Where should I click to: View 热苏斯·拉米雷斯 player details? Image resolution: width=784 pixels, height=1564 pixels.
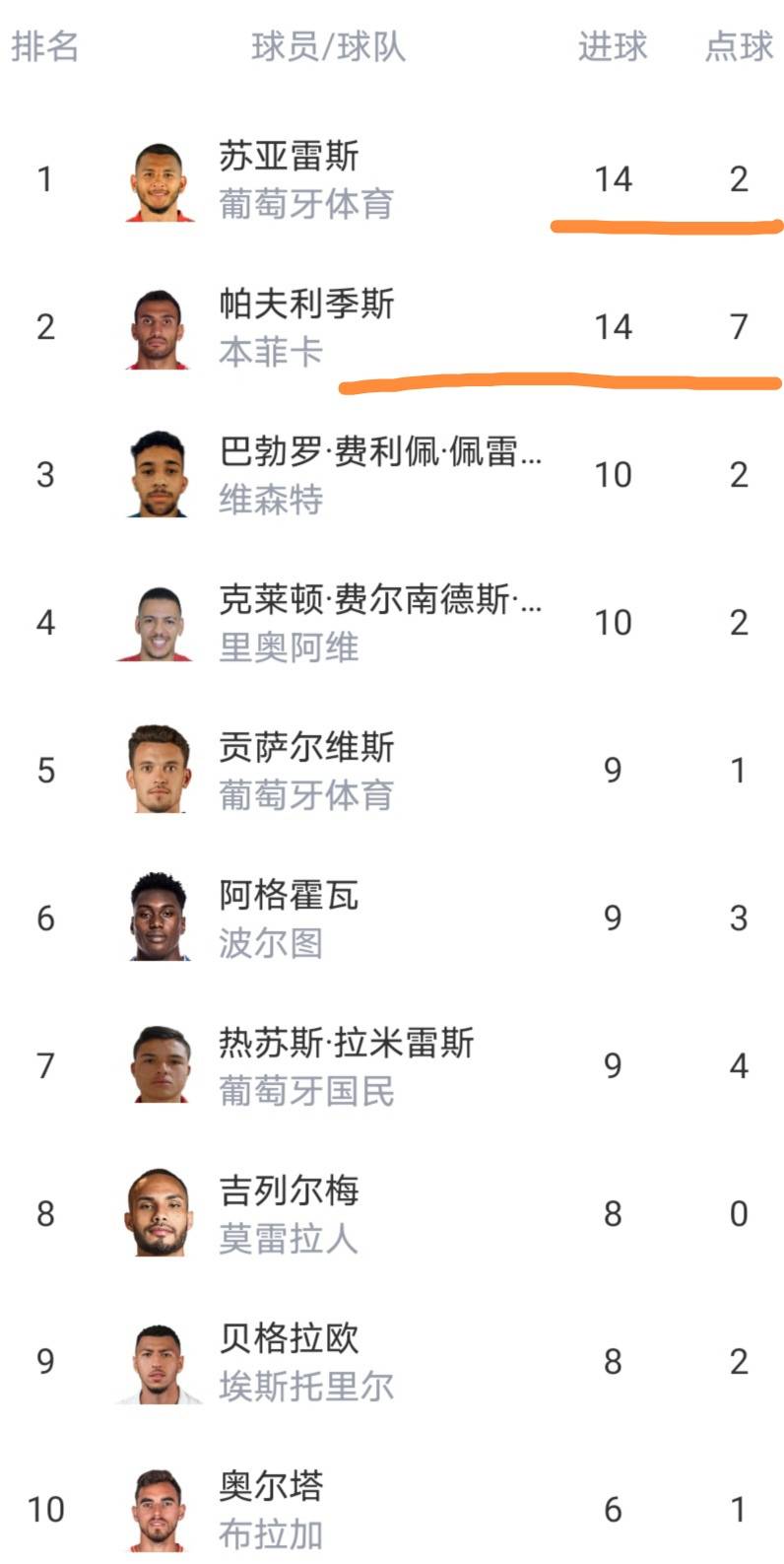[x=346, y=1045]
